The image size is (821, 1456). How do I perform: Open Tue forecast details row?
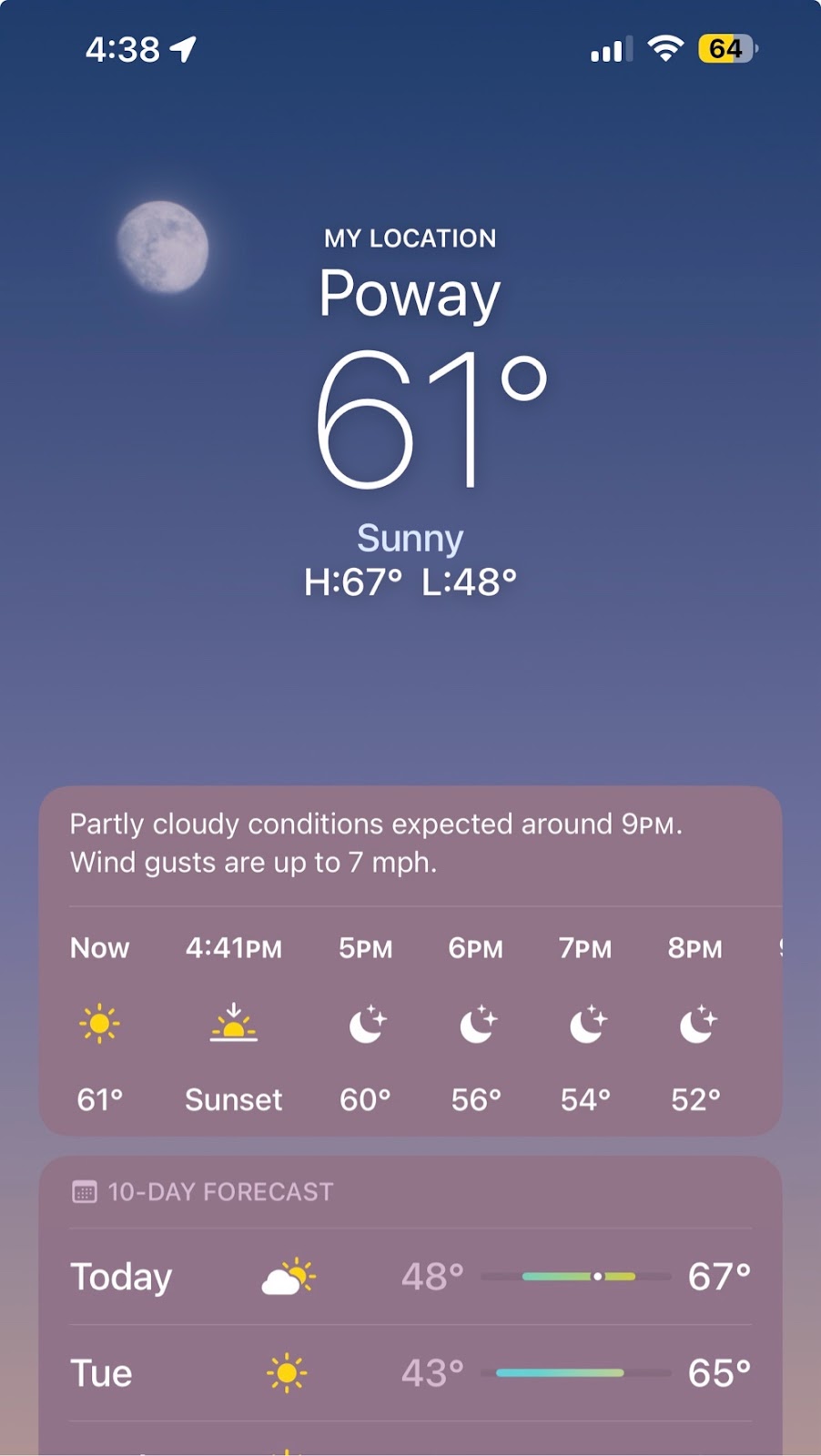coord(410,1373)
